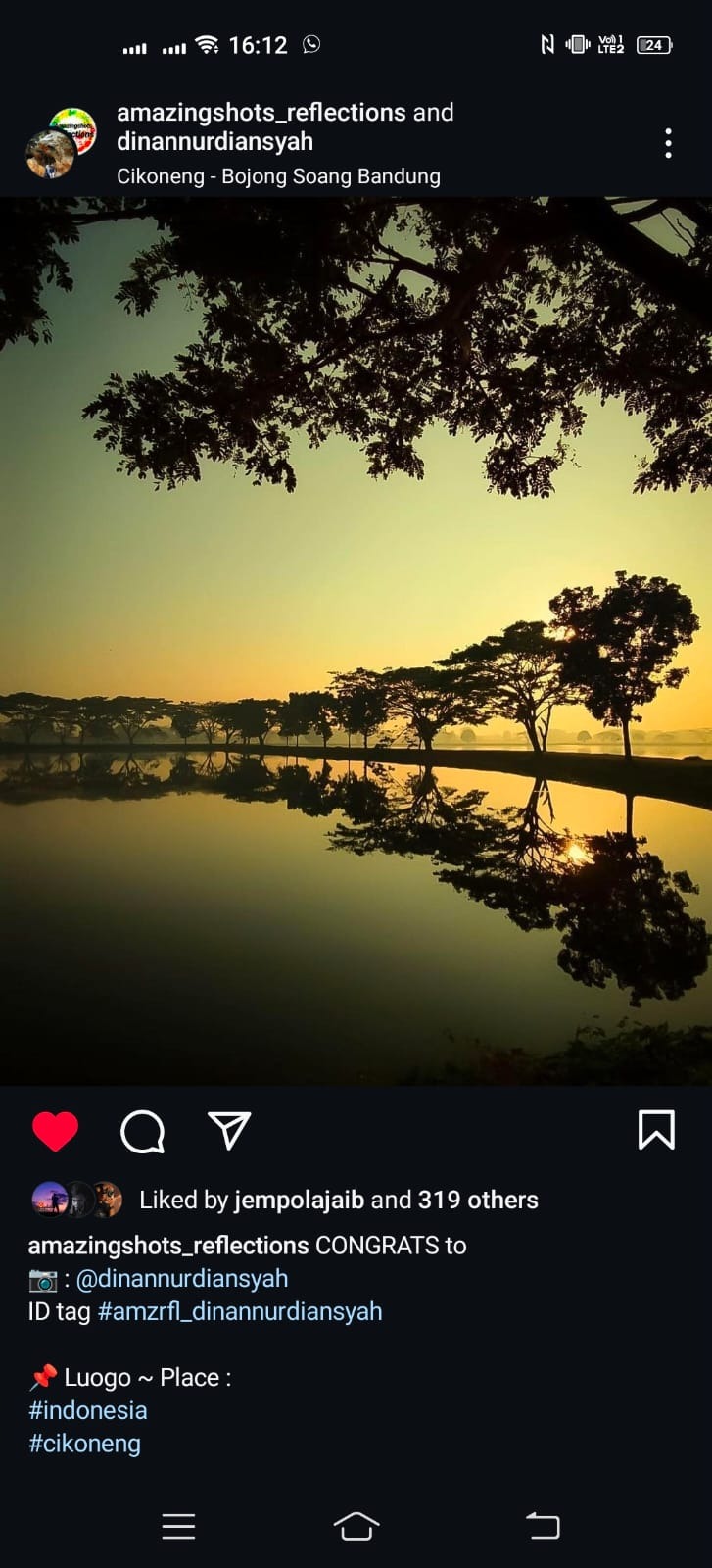This screenshot has width=712, height=1568.
Task: Open jempolajaib's profile from the likes line
Action: click(x=299, y=1200)
